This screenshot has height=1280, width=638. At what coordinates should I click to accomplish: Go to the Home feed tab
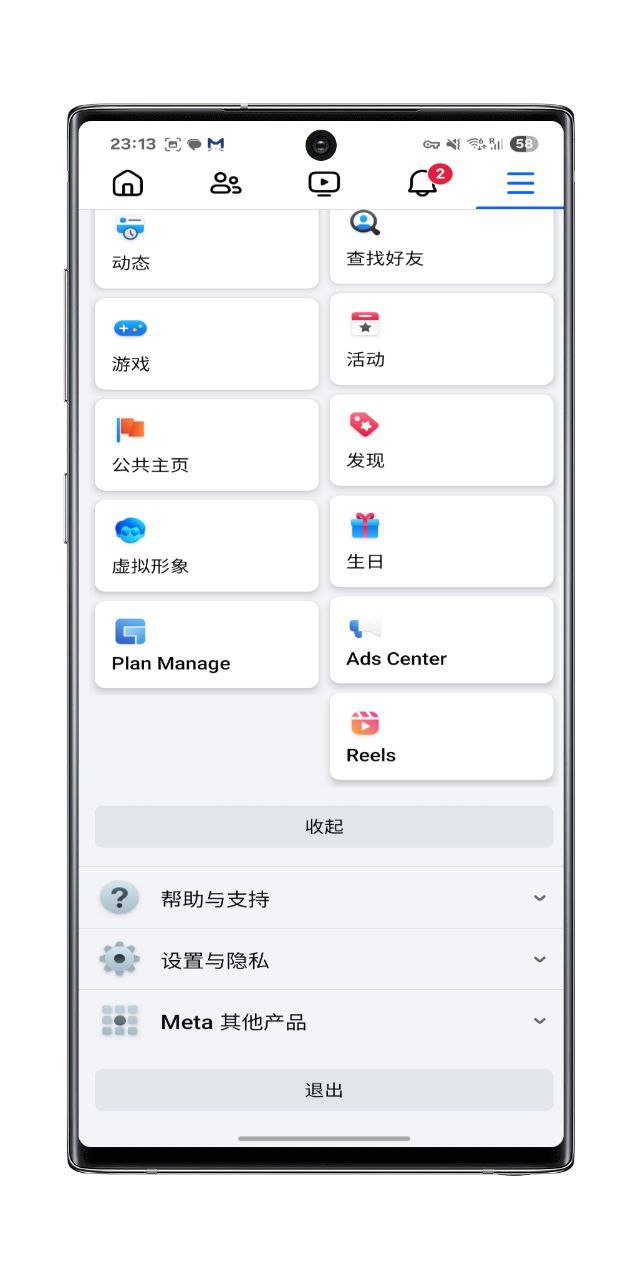point(128,183)
